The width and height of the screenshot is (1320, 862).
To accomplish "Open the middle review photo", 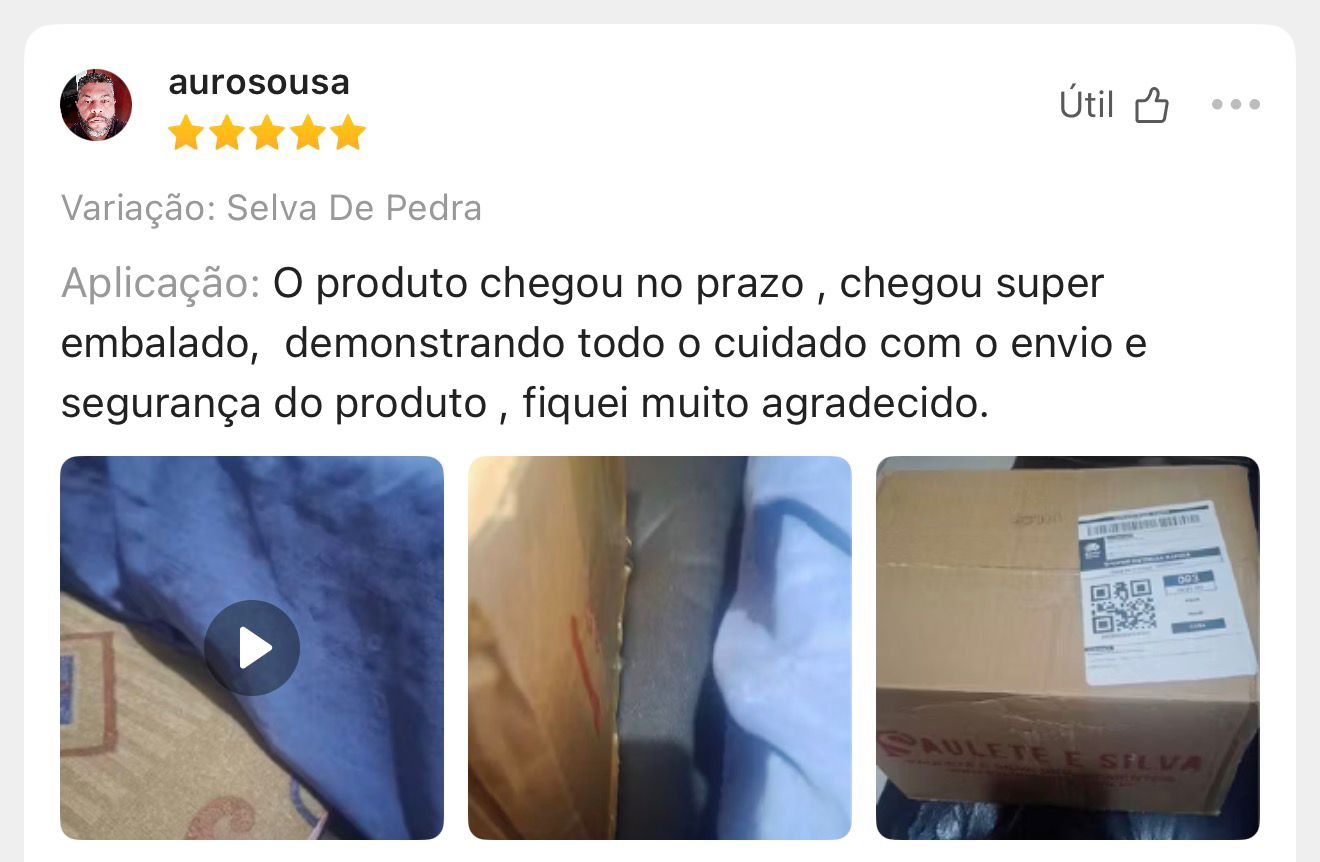I will (659, 648).
